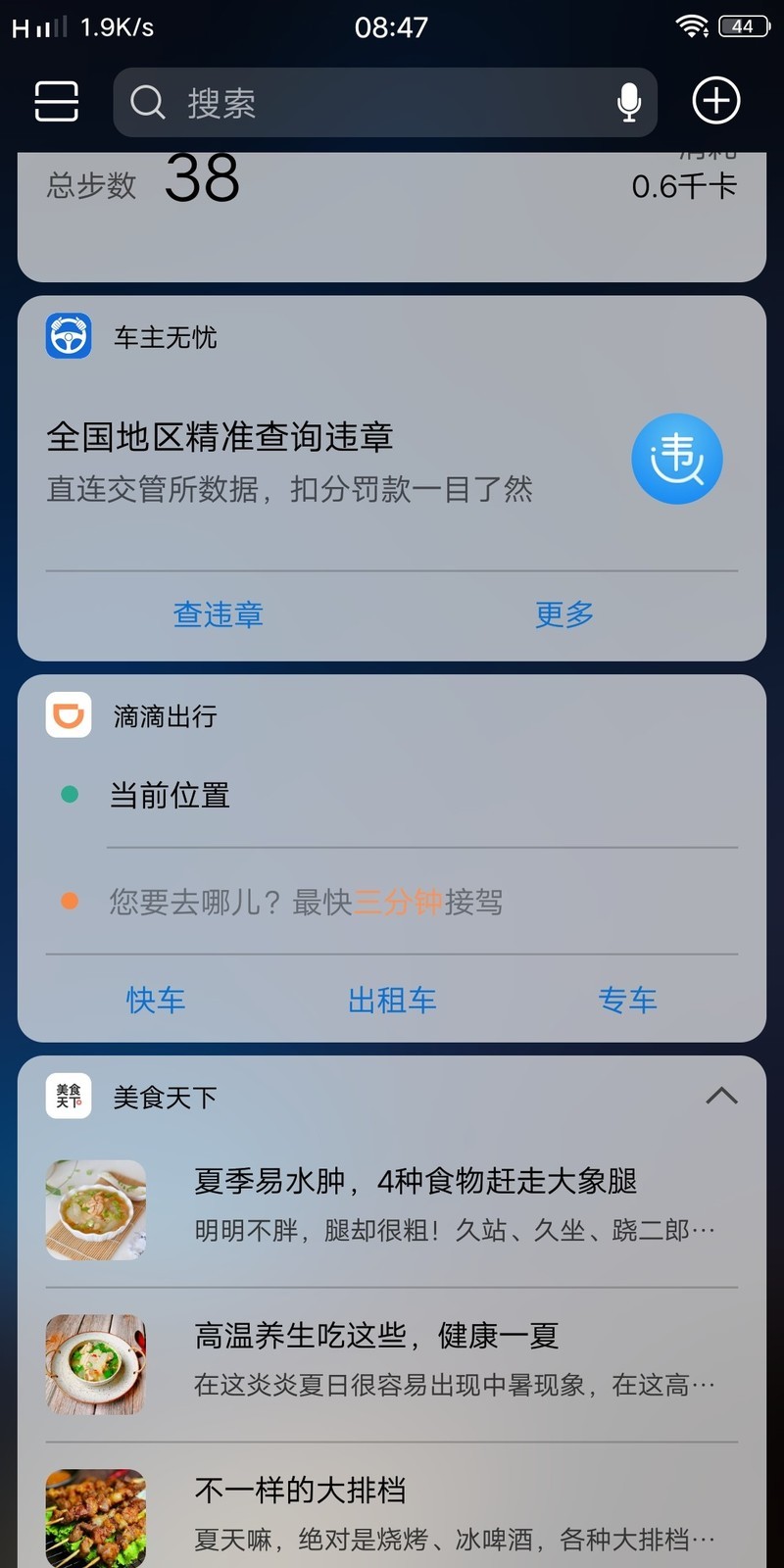Open the 美食天下 app icon

click(68, 1096)
